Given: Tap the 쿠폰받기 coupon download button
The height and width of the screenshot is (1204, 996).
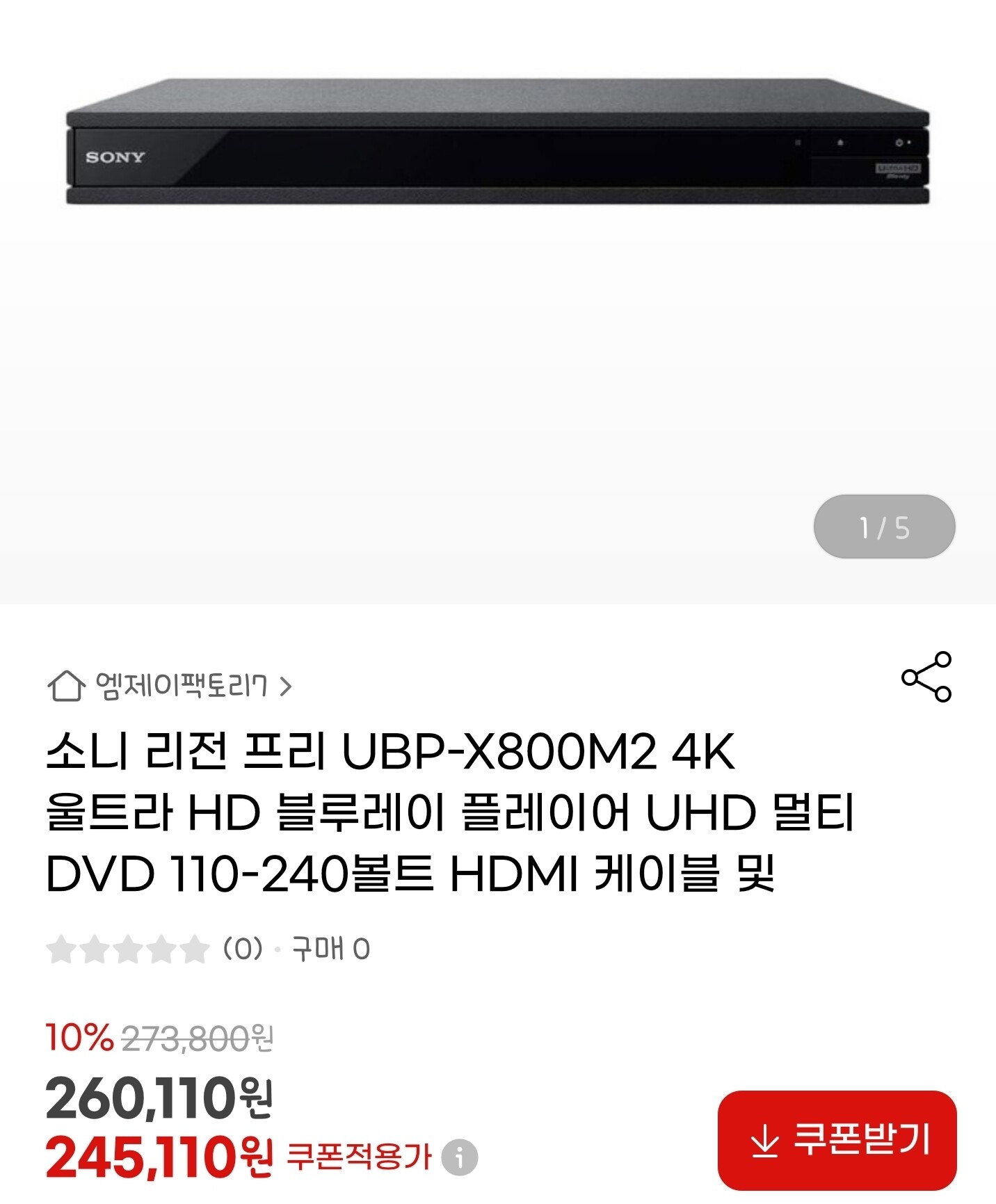Looking at the screenshot, I should 837,1141.
